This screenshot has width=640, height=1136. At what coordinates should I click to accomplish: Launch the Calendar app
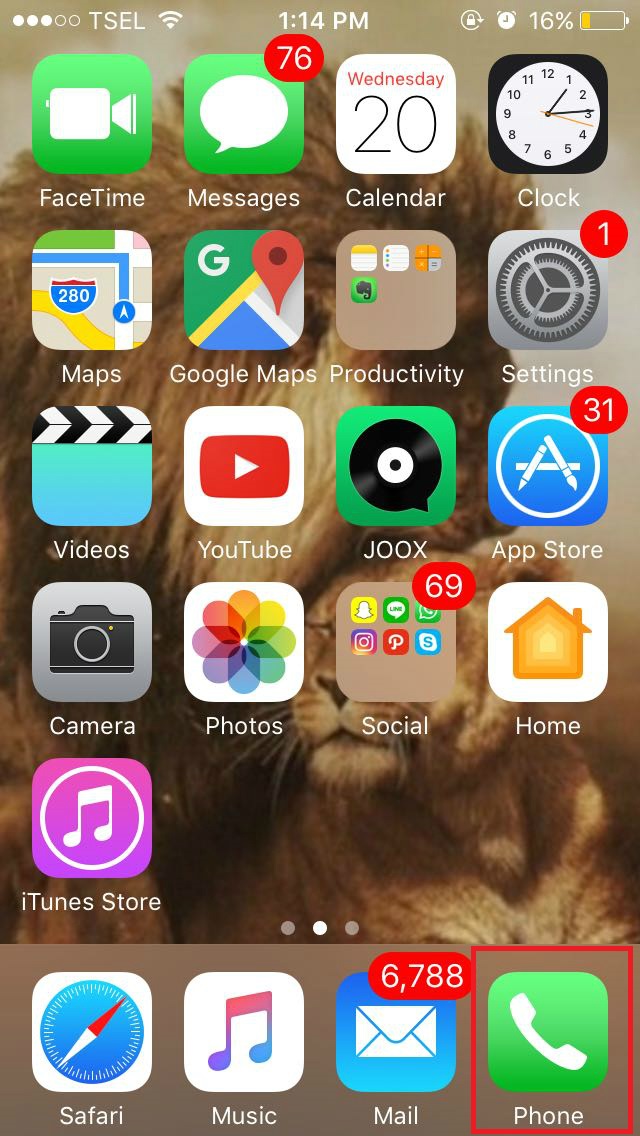pyautogui.click(x=396, y=114)
